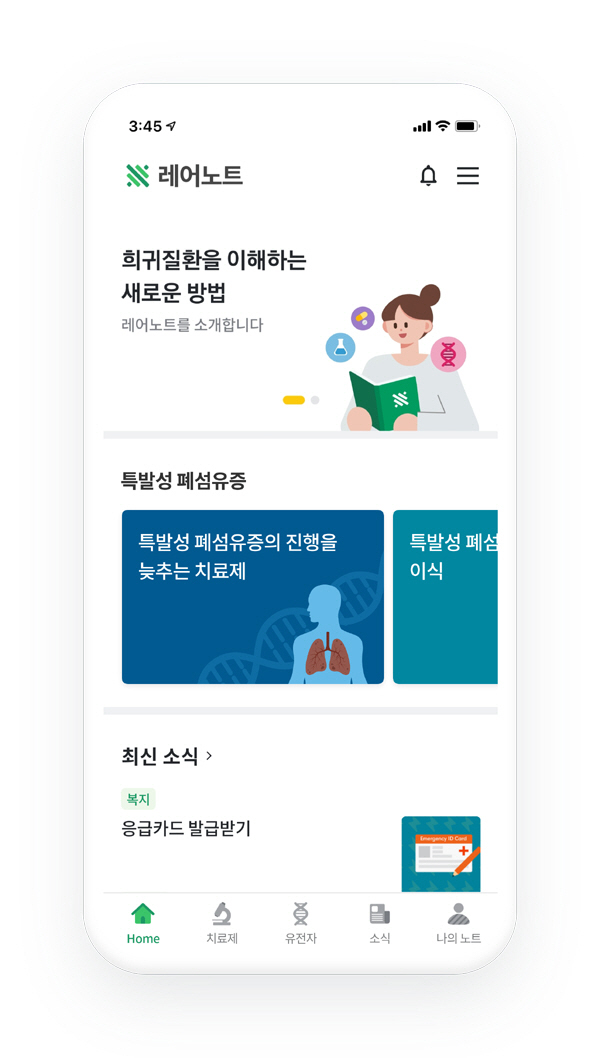
Task: Switch to the 나의 노트 tab
Action: 458,923
